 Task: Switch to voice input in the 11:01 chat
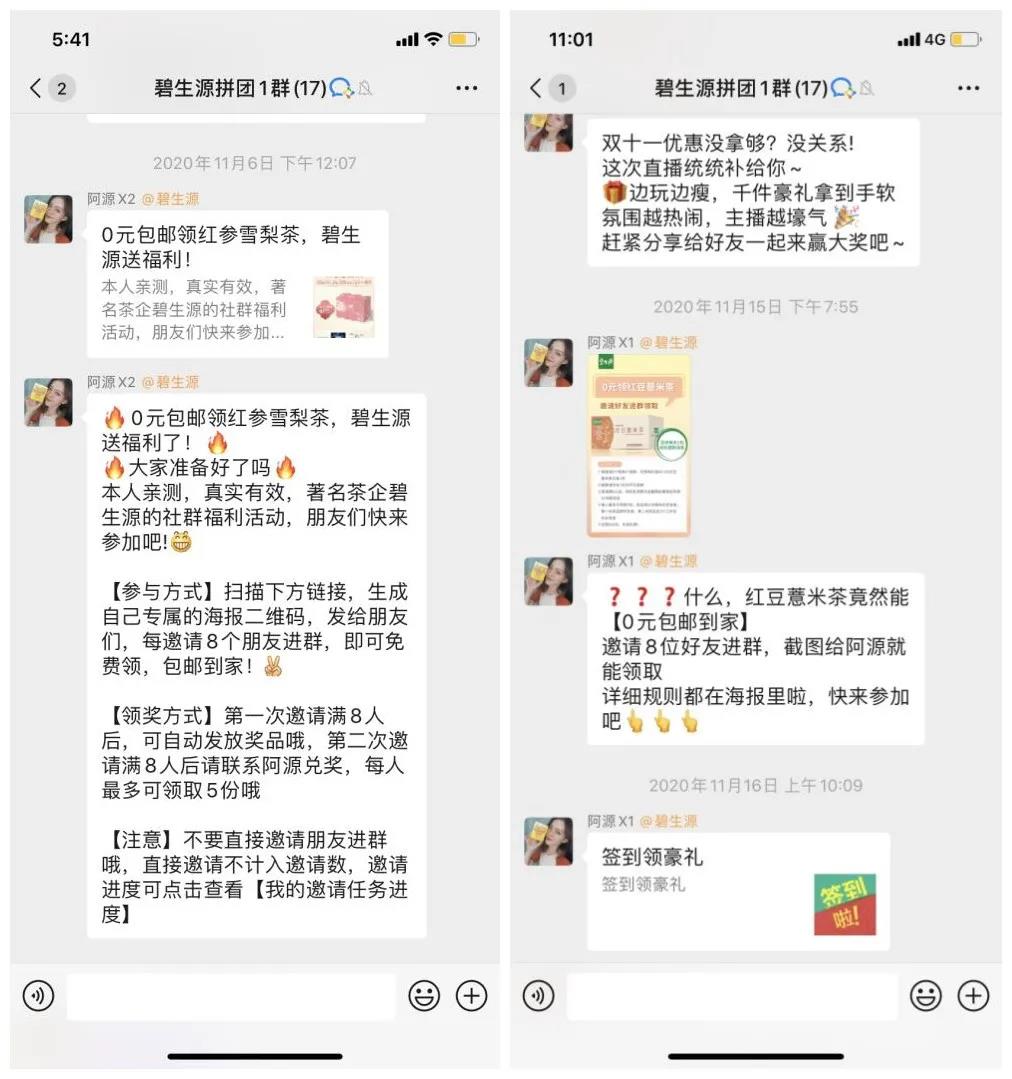(x=539, y=996)
